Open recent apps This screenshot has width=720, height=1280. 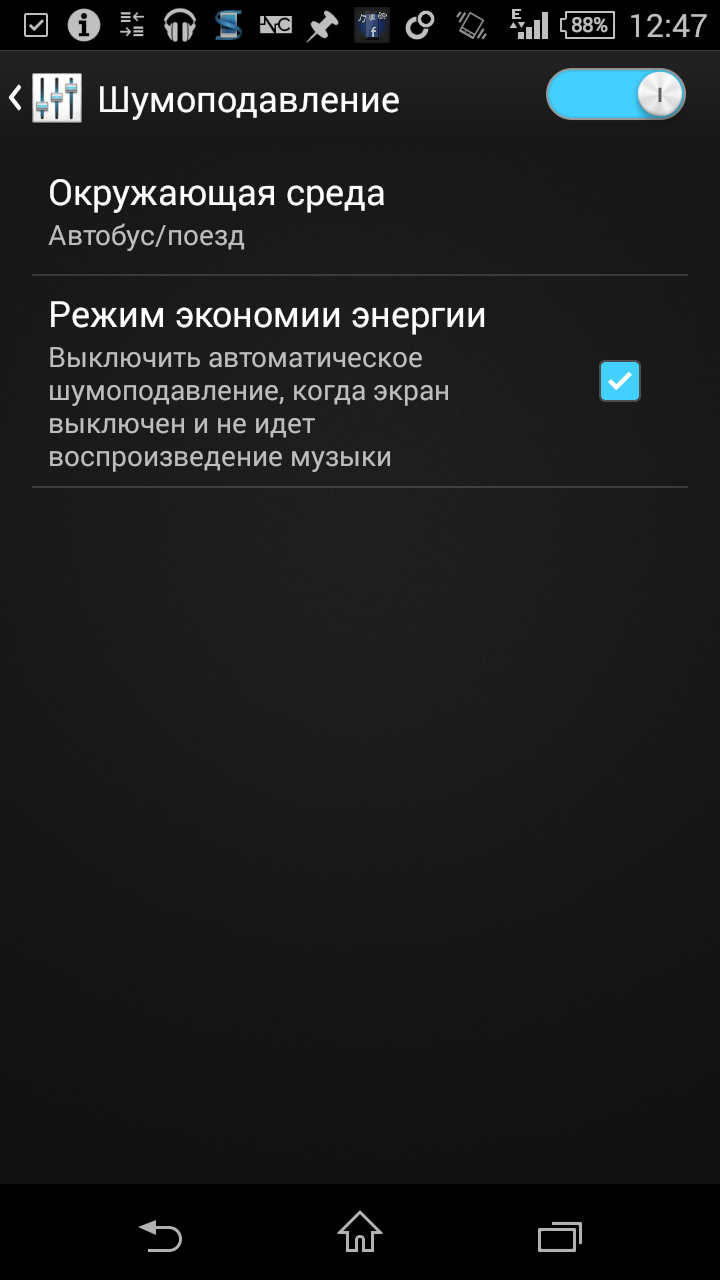tap(560, 1236)
